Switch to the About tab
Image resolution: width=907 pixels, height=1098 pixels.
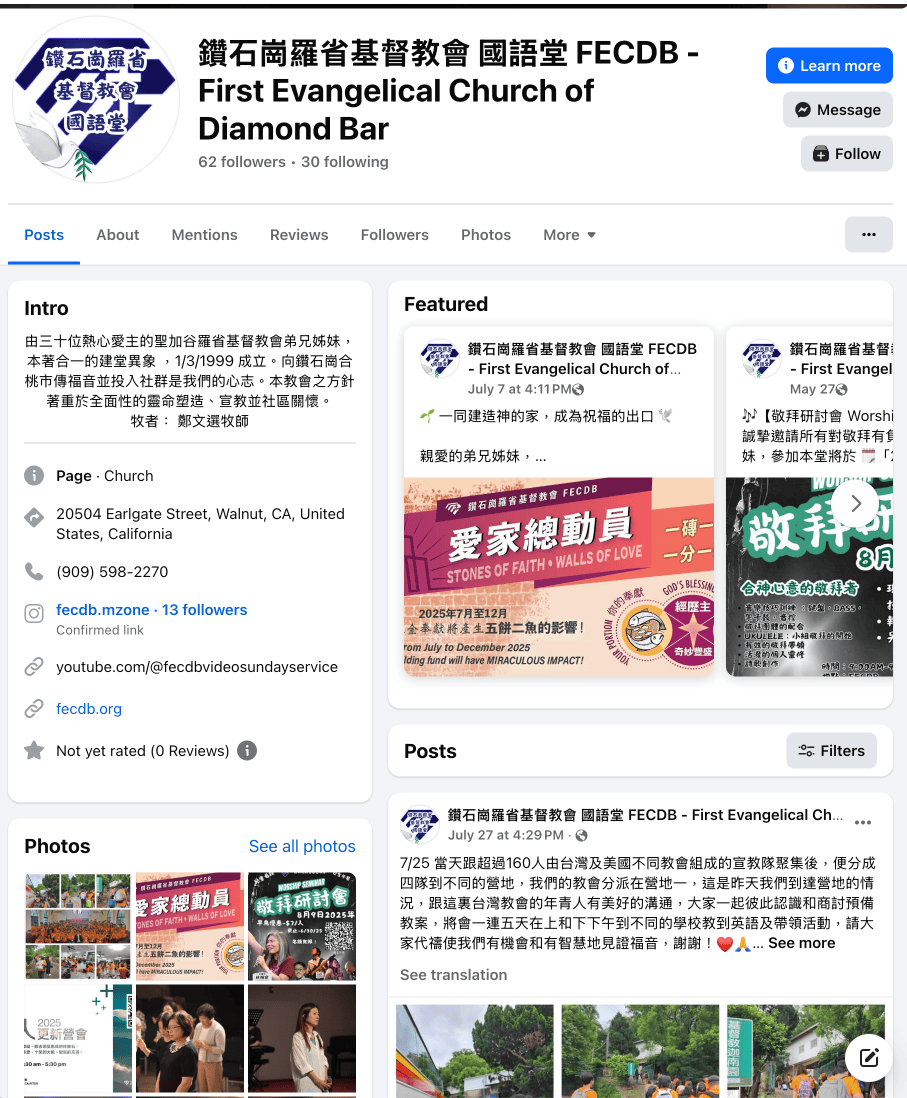[x=117, y=235]
